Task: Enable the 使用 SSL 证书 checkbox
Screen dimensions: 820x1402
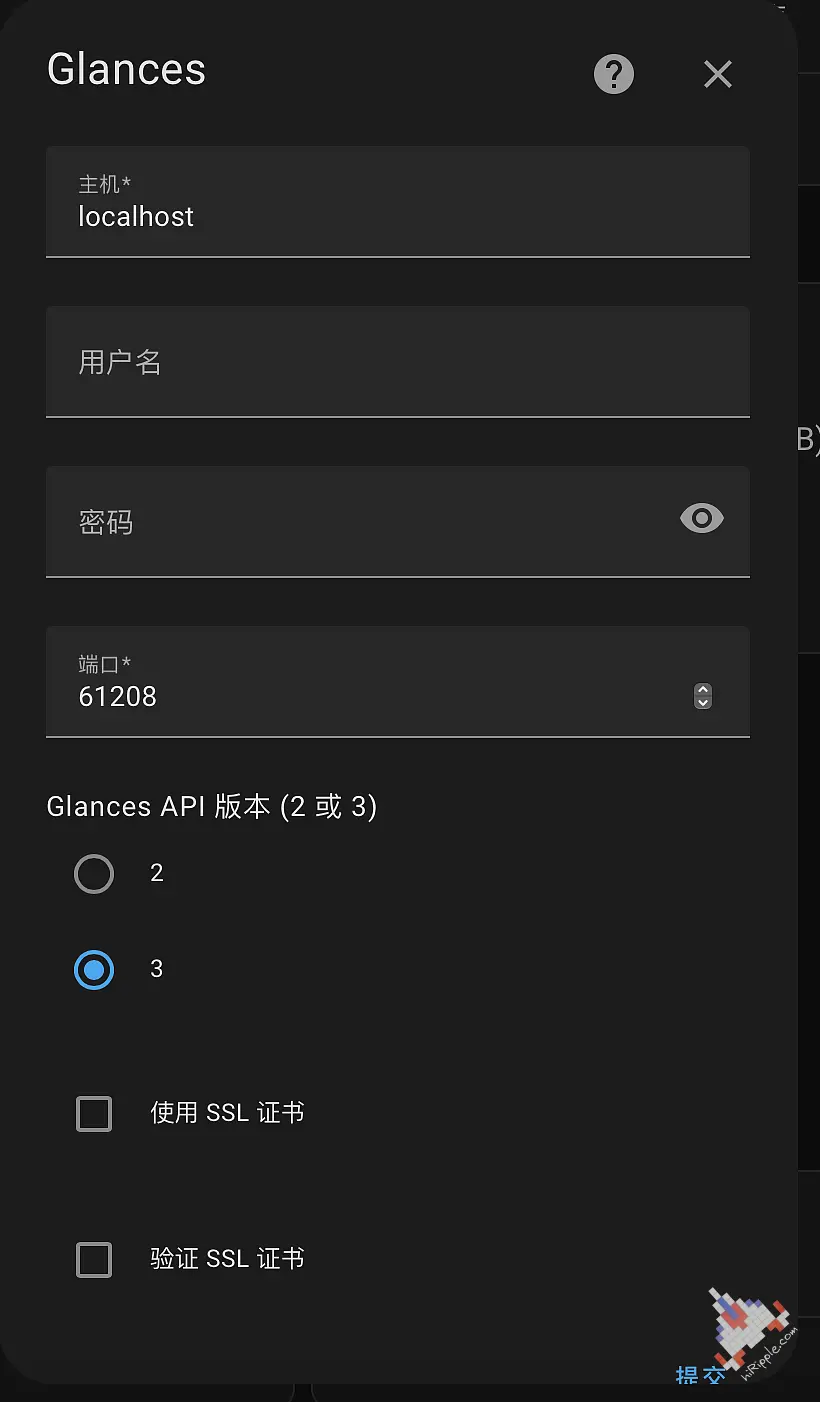Action: [x=94, y=1114]
